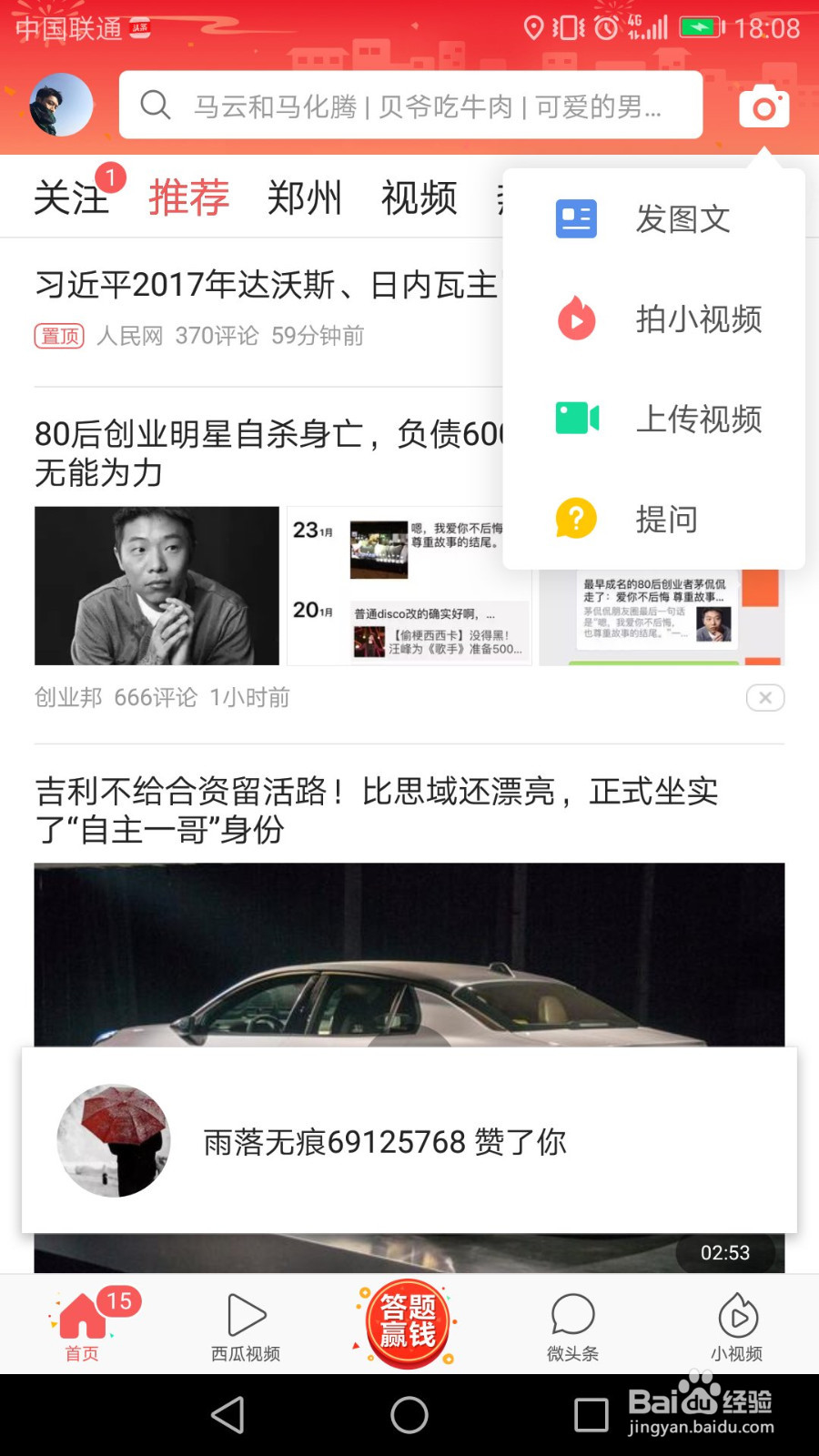The image size is (819, 1456).
Task: Open the 郑州 local channel tab
Action: tap(307, 198)
